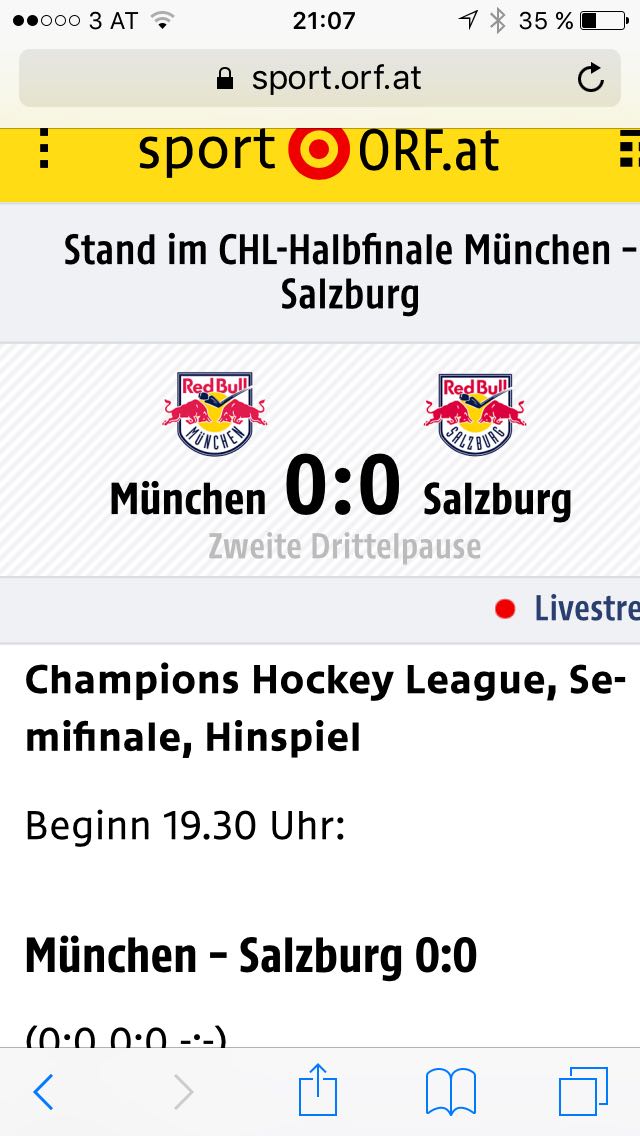
Task: Reload the page in Safari
Action: 590,78
